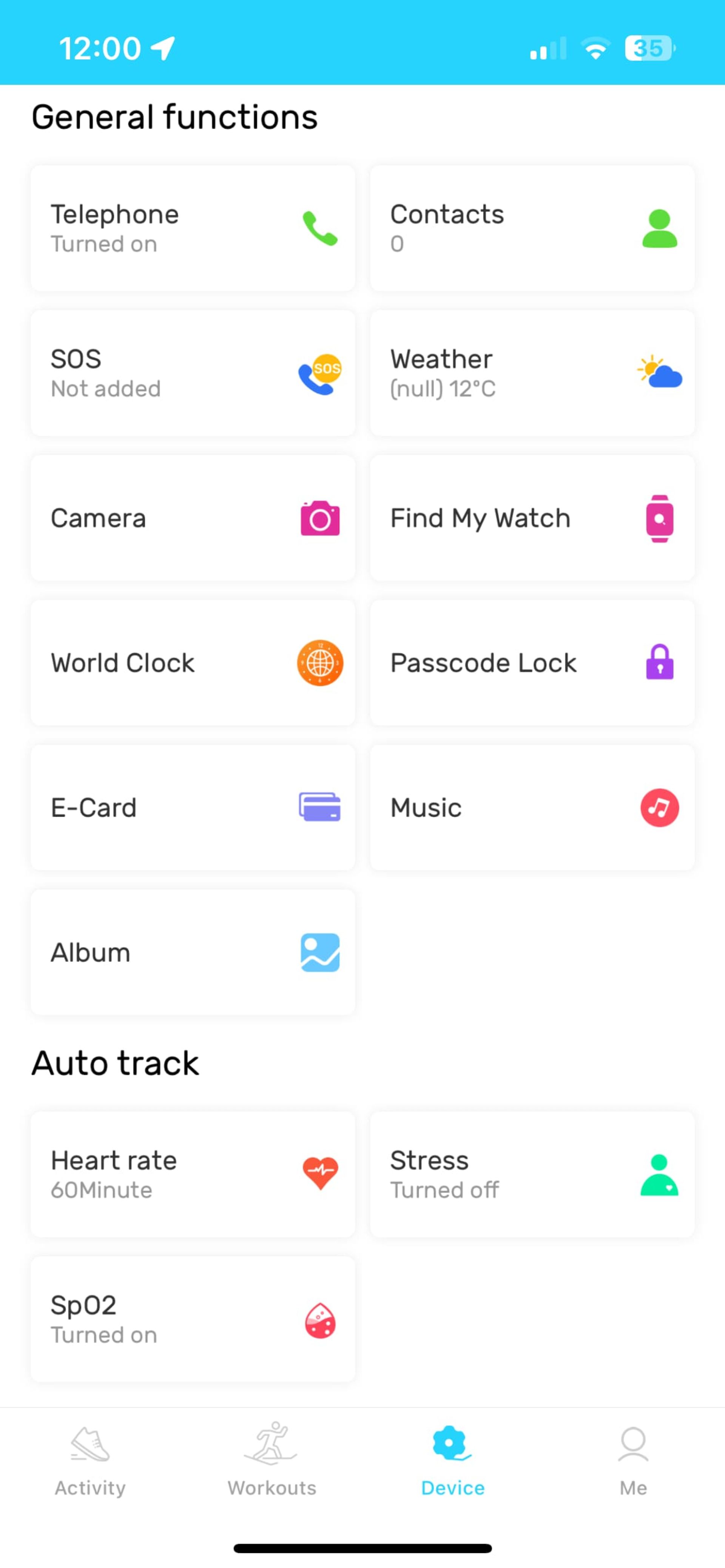Open SpO2 auto track settings

pos(193,1319)
